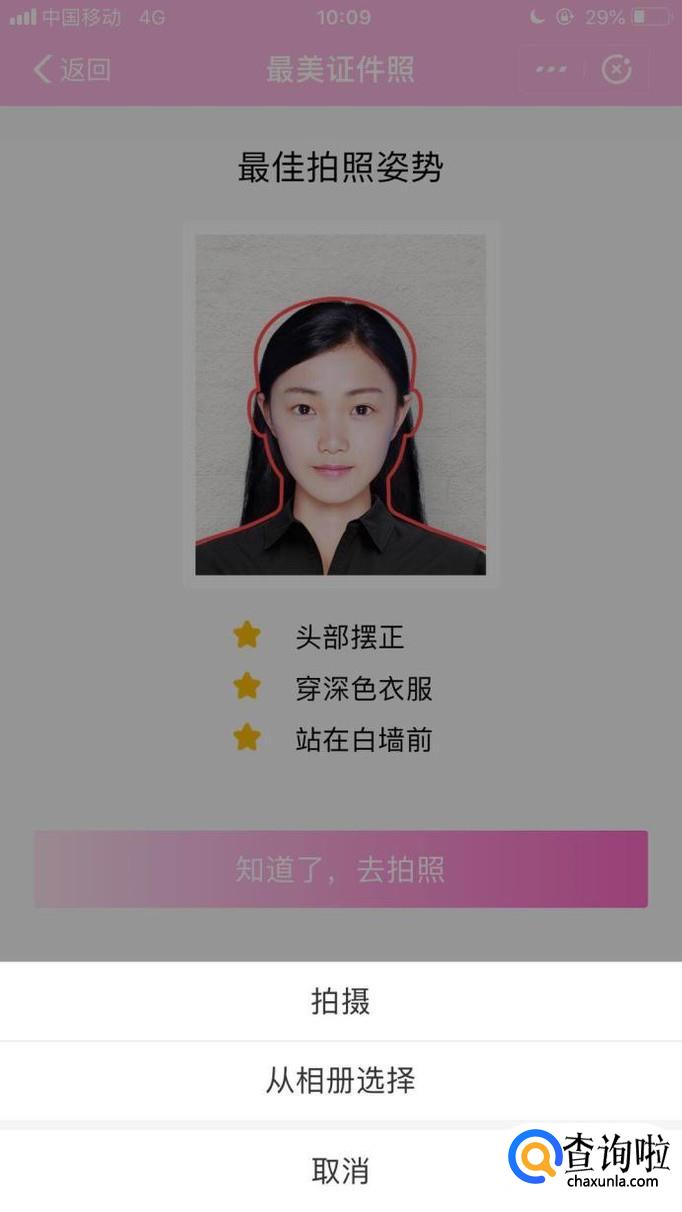This screenshot has width=682, height=1212.
Task: Choose 拍摄 to take a photo
Action: click(340, 1001)
